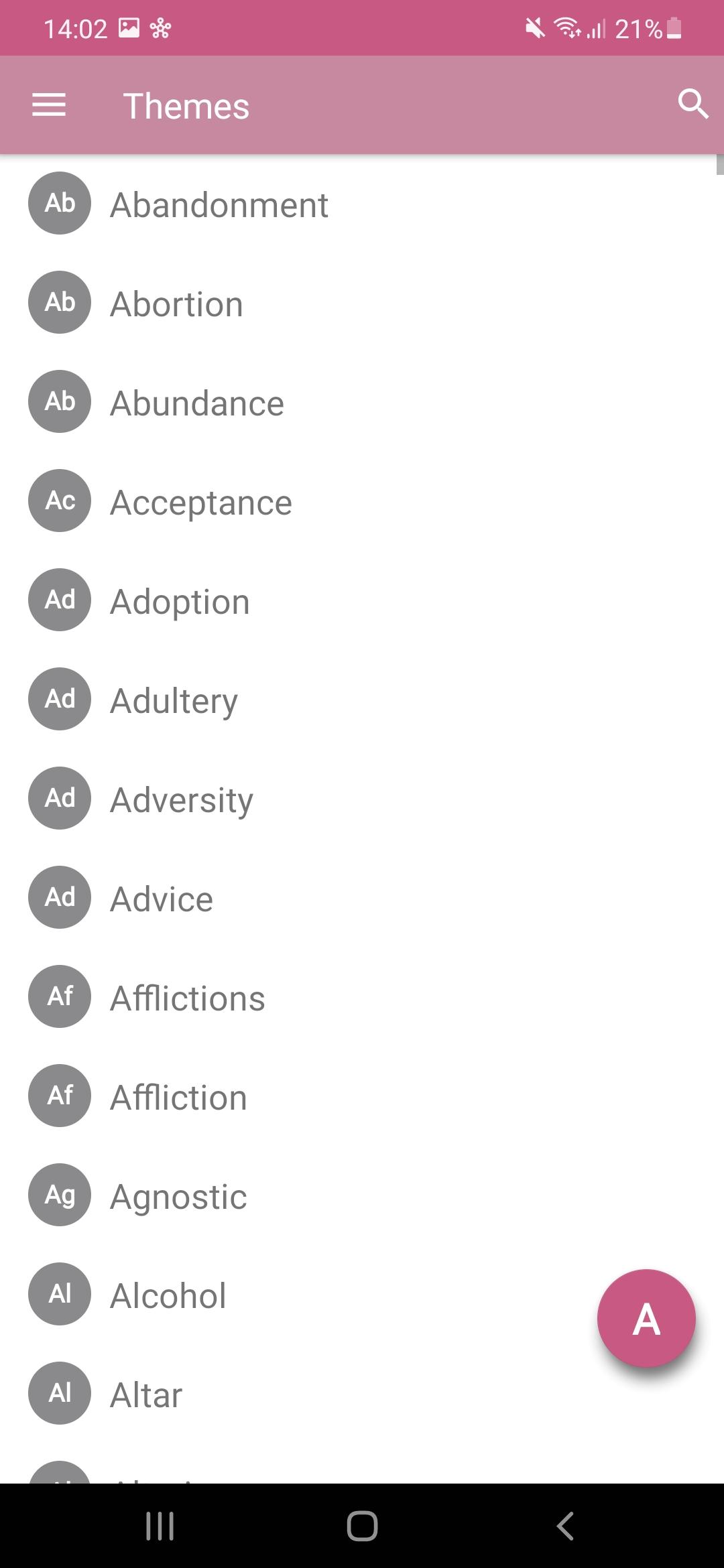This screenshot has height=1568, width=724.
Task: Open the Adultery theme
Action: pyautogui.click(x=362, y=700)
